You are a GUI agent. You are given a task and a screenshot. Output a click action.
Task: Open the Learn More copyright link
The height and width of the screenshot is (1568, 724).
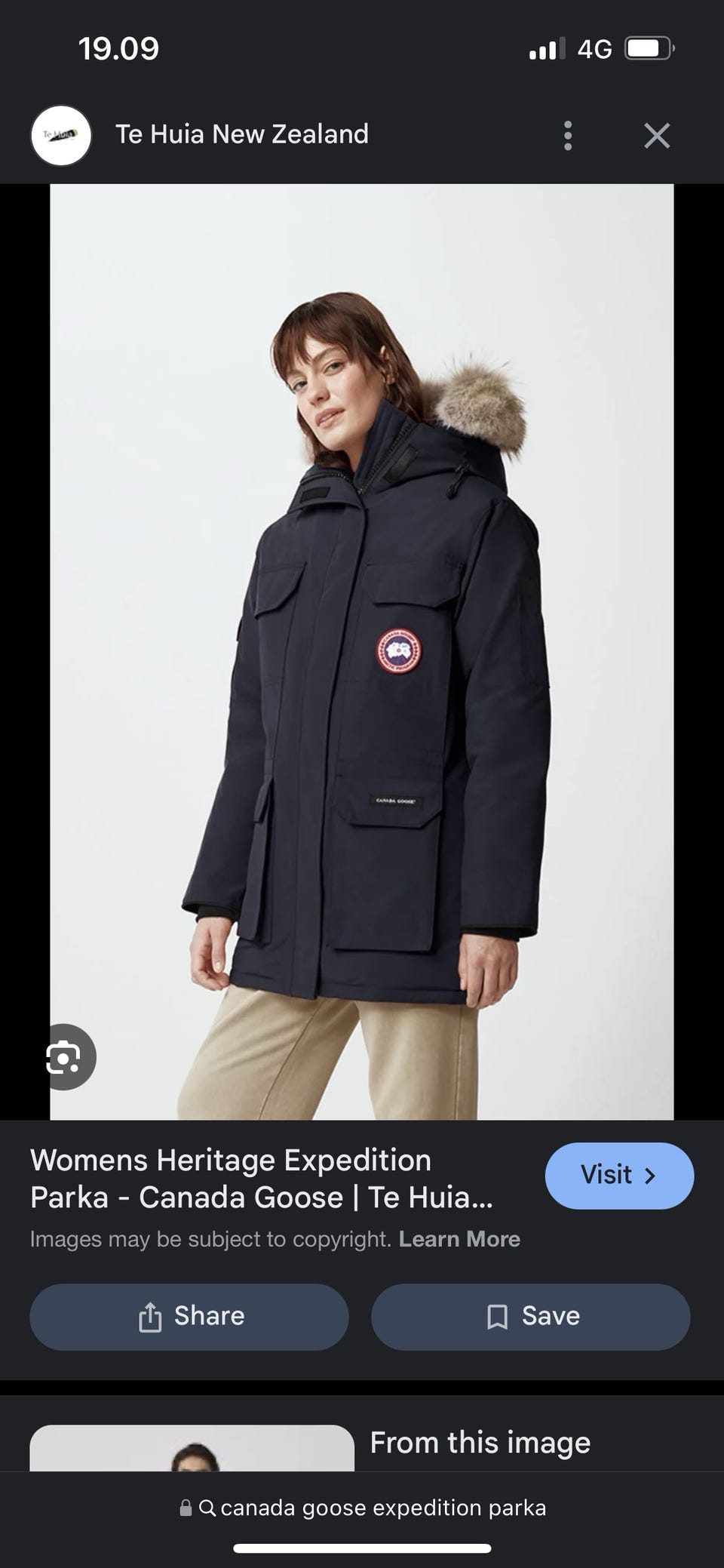tap(459, 1239)
